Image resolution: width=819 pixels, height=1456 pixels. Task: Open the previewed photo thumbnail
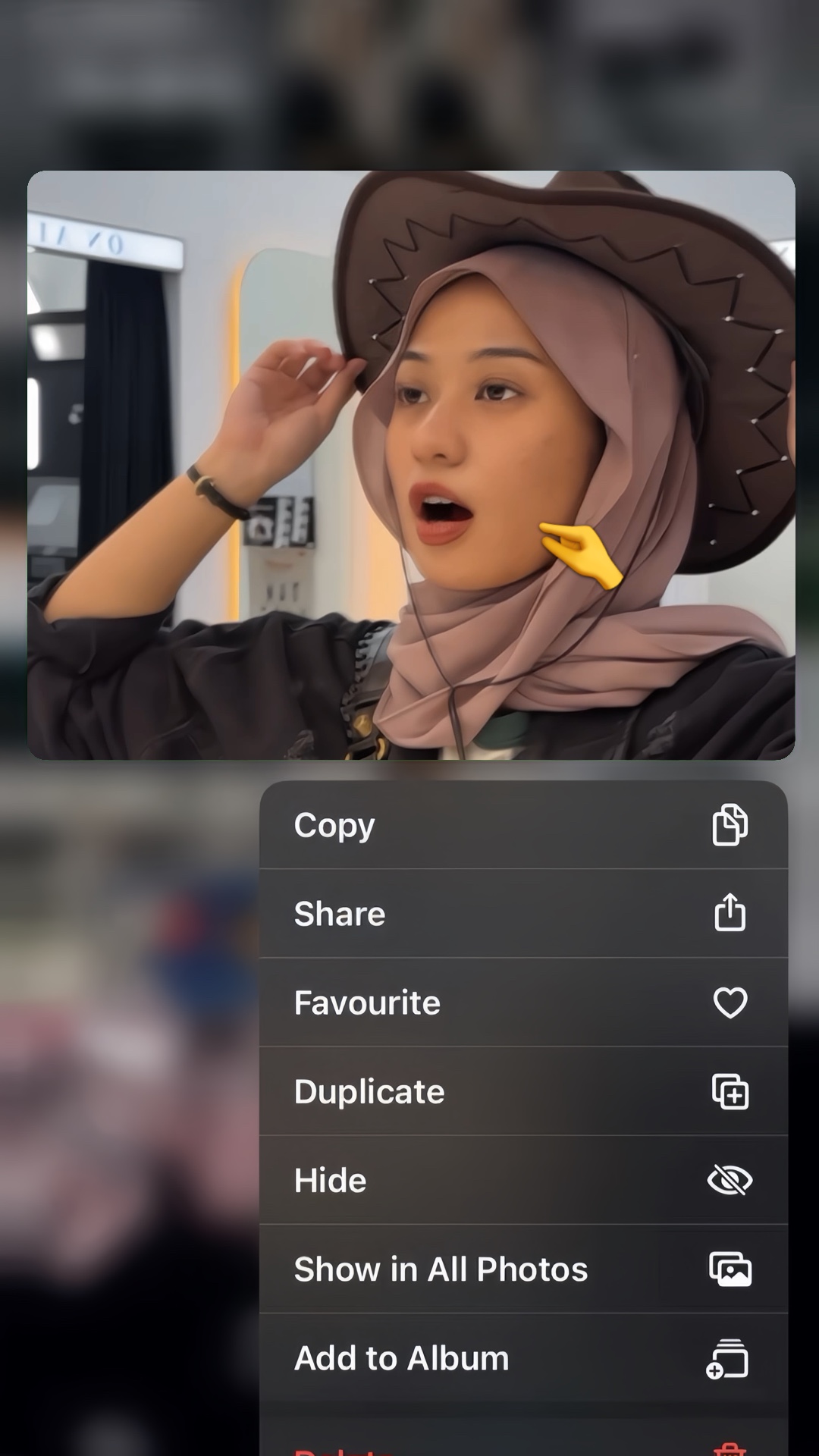click(x=411, y=465)
